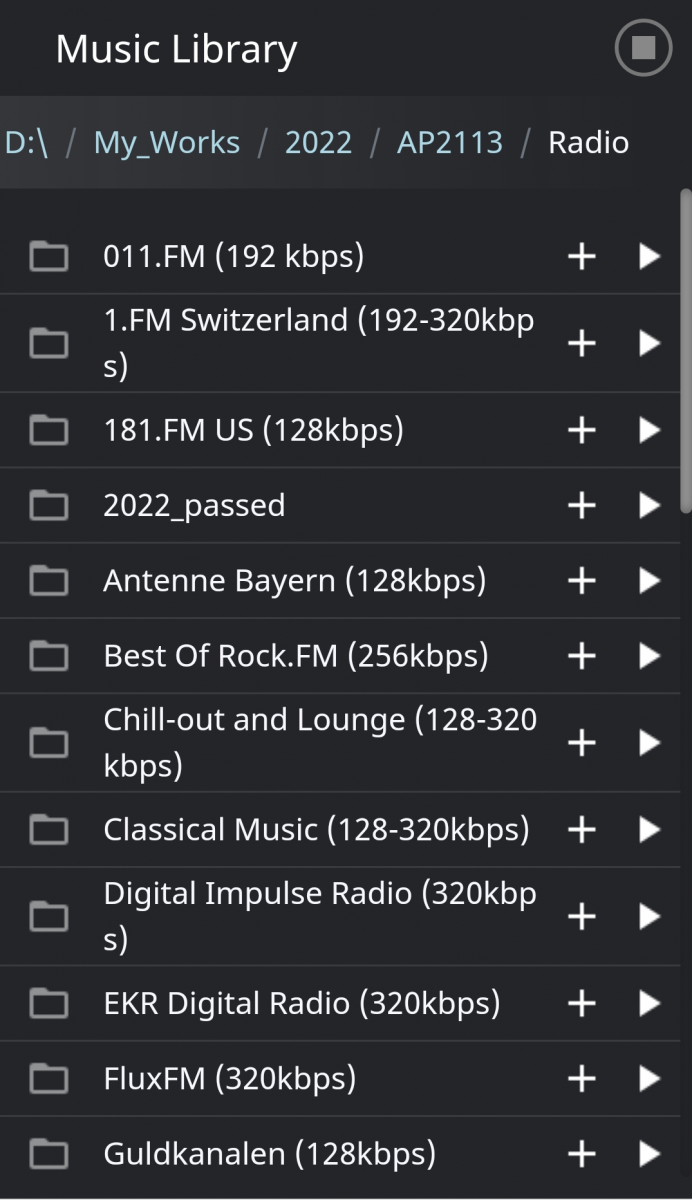Play Digital Impulse Radio folder
Image resolution: width=692 pixels, height=1200 pixels.
tap(649, 916)
